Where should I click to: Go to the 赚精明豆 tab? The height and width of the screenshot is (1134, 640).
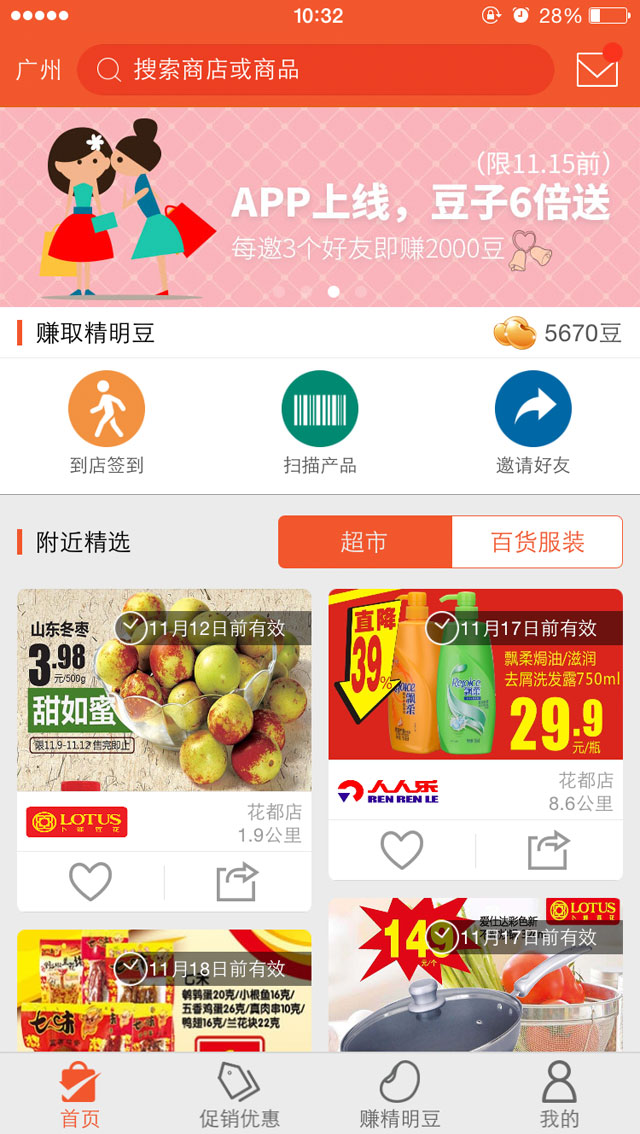click(399, 1094)
